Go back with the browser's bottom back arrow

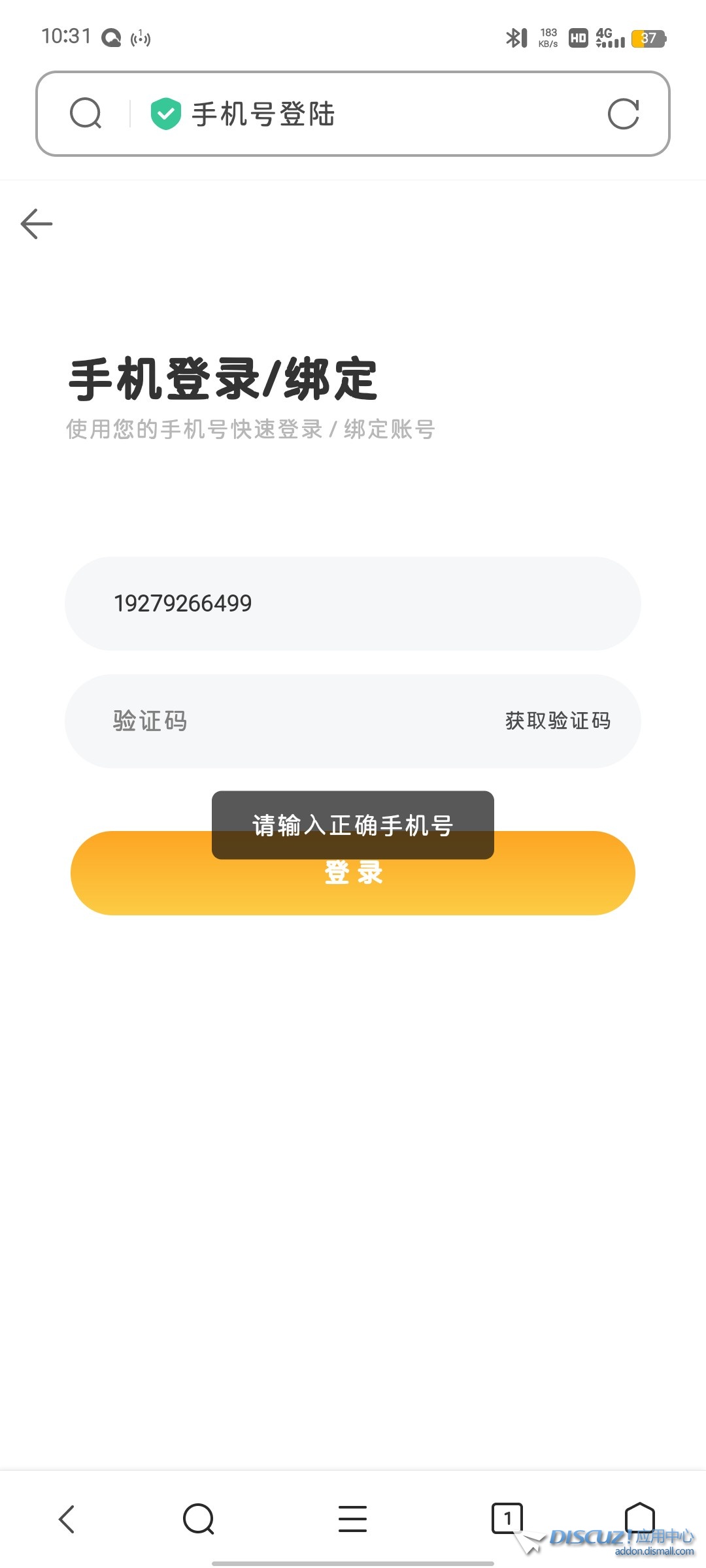pos(67,1519)
